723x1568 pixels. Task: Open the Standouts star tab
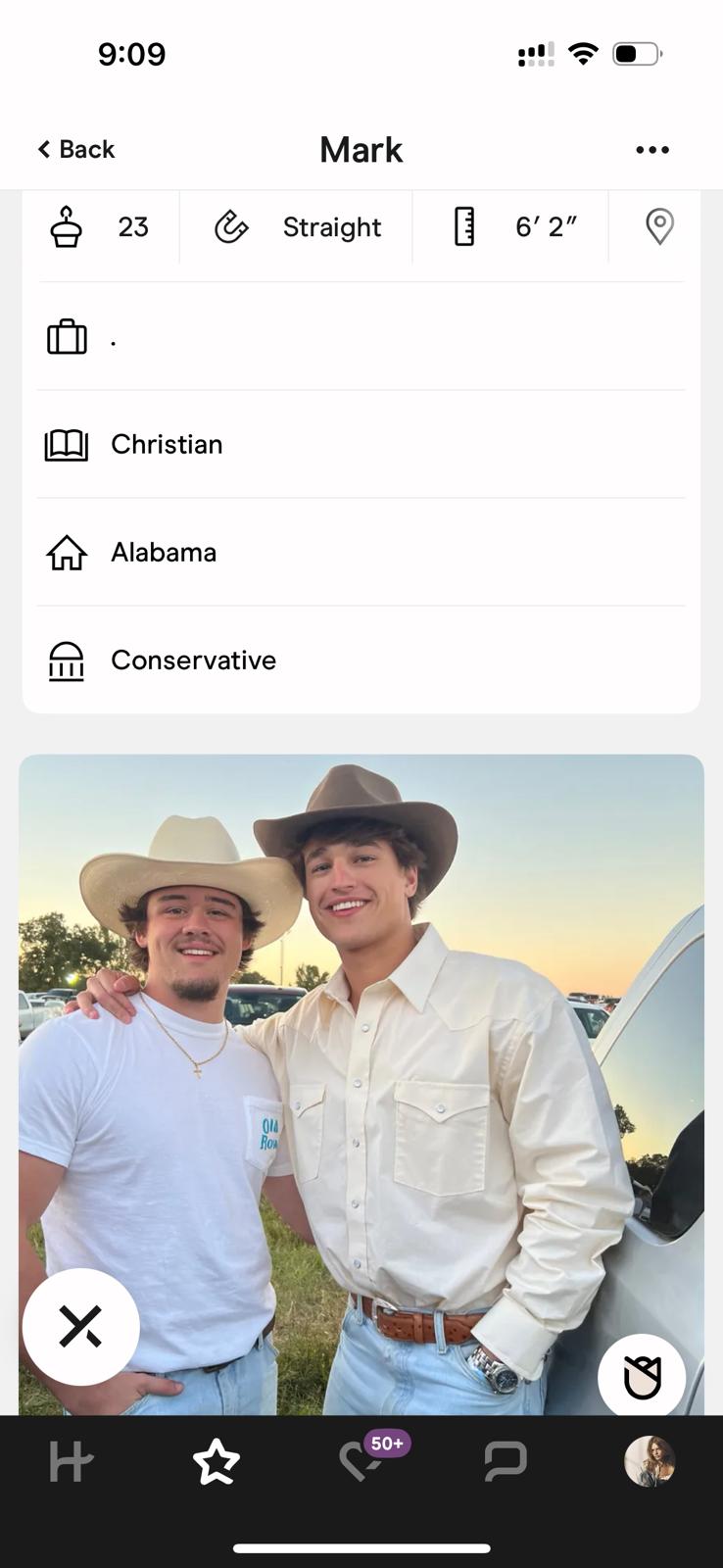coord(217,1462)
